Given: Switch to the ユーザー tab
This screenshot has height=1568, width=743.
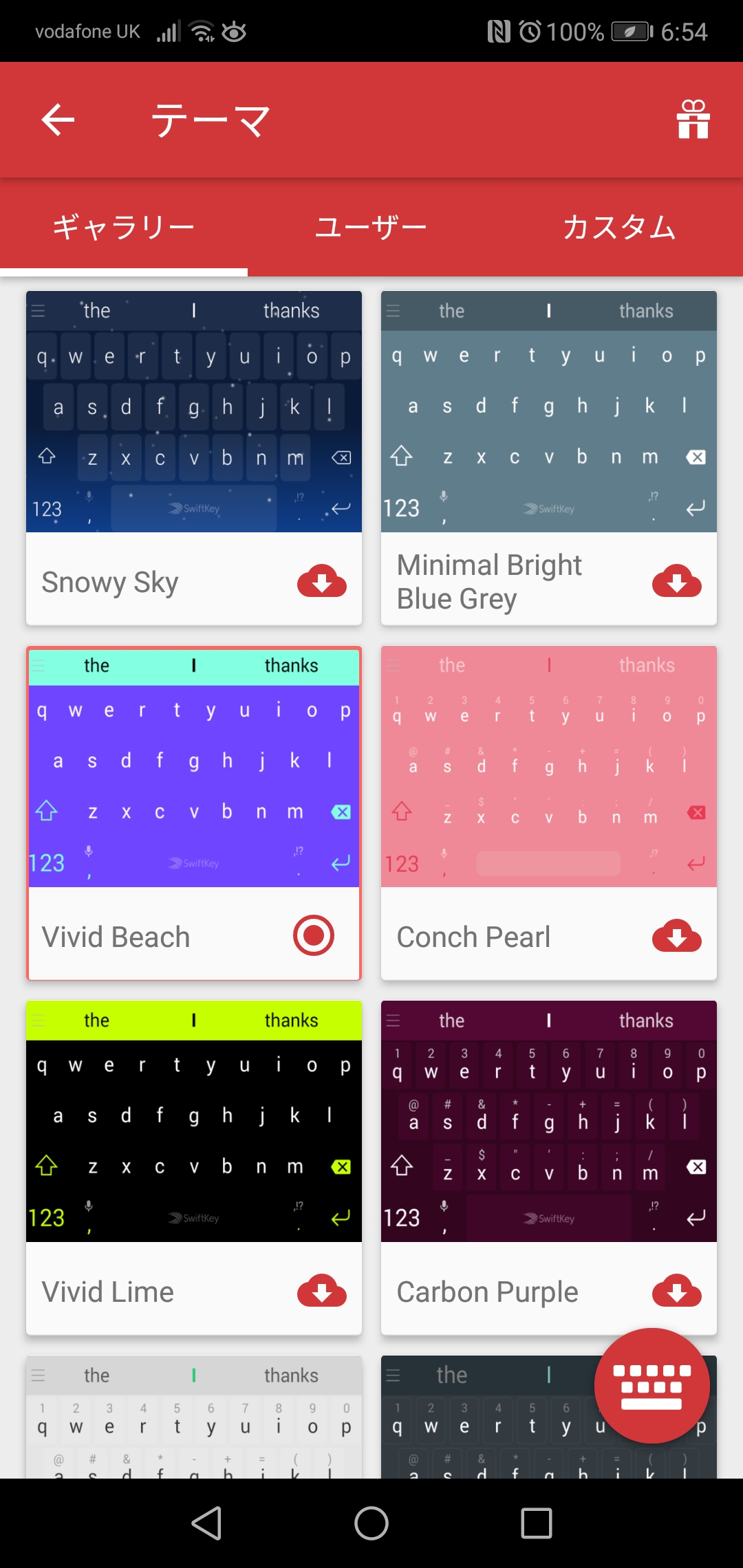Looking at the screenshot, I should 371,228.
